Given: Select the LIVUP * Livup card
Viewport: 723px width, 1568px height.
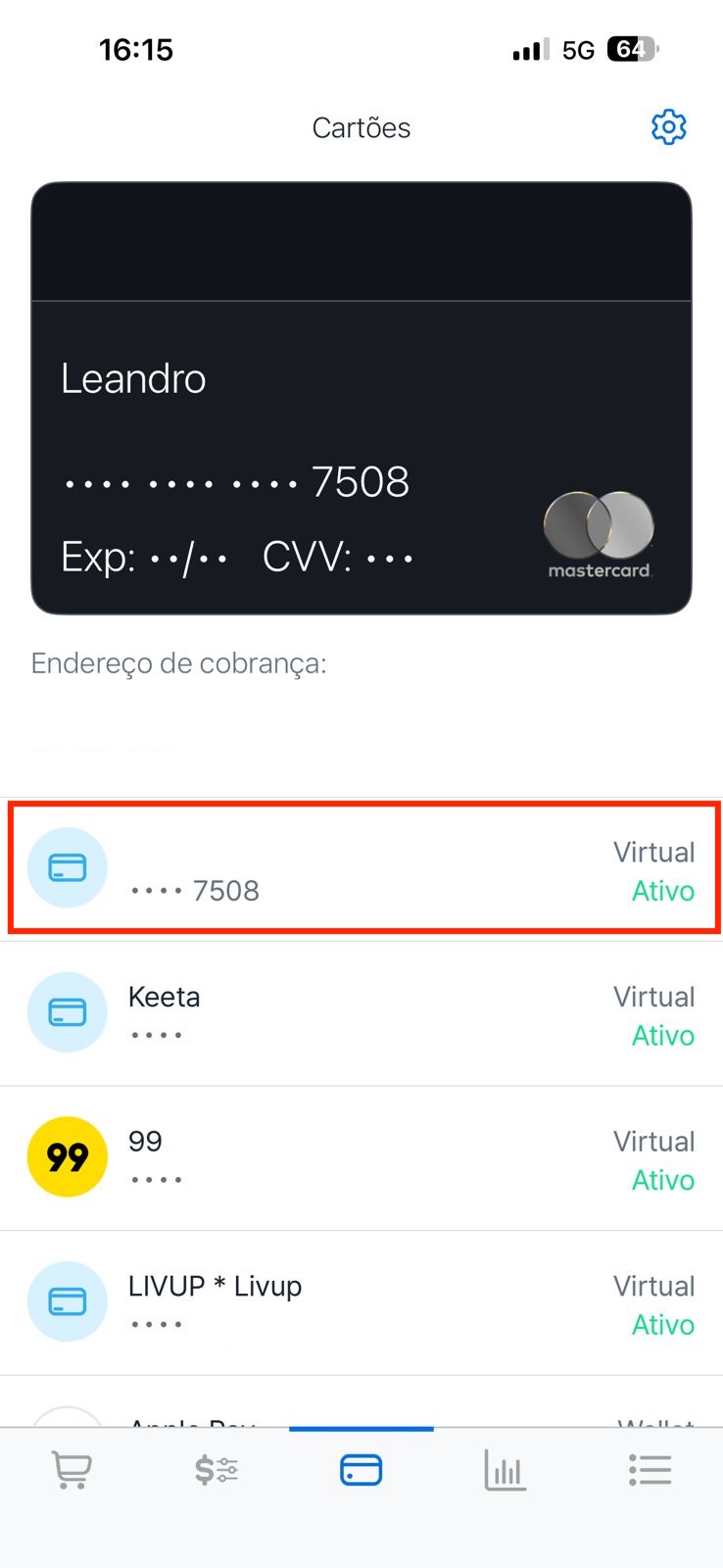Looking at the screenshot, I should pos(361,1302).
